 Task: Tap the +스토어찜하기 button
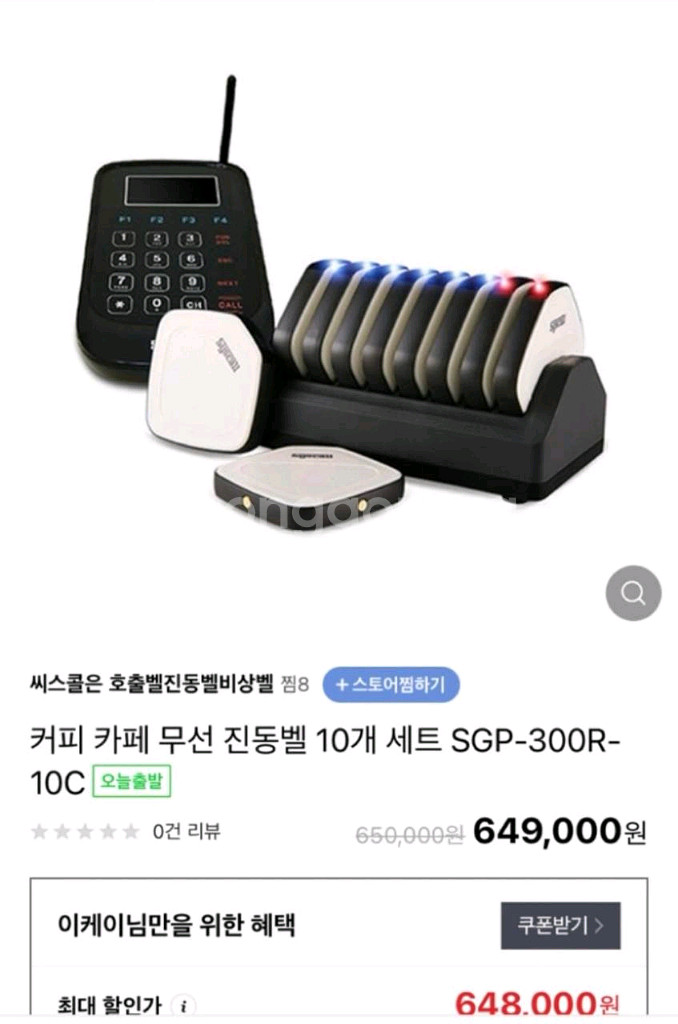390,685
